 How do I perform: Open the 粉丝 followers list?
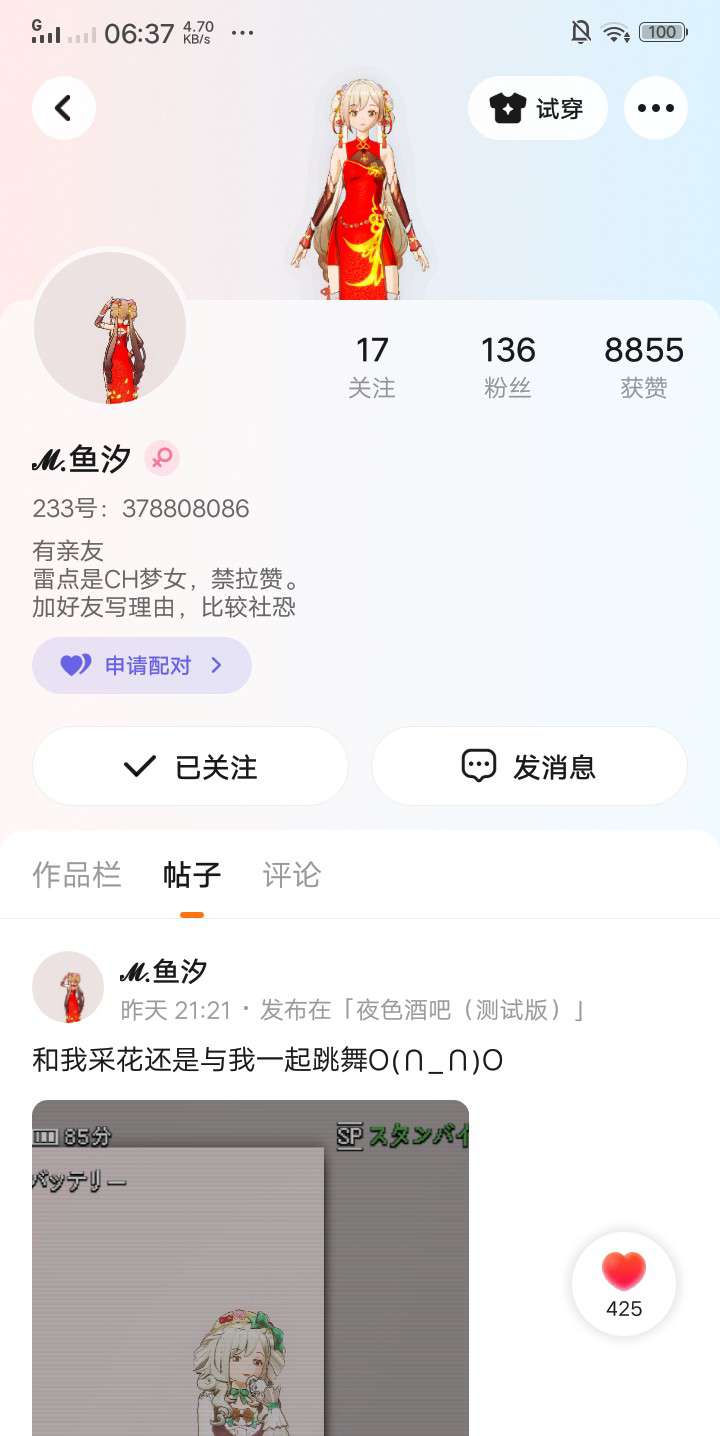(508, 366)
